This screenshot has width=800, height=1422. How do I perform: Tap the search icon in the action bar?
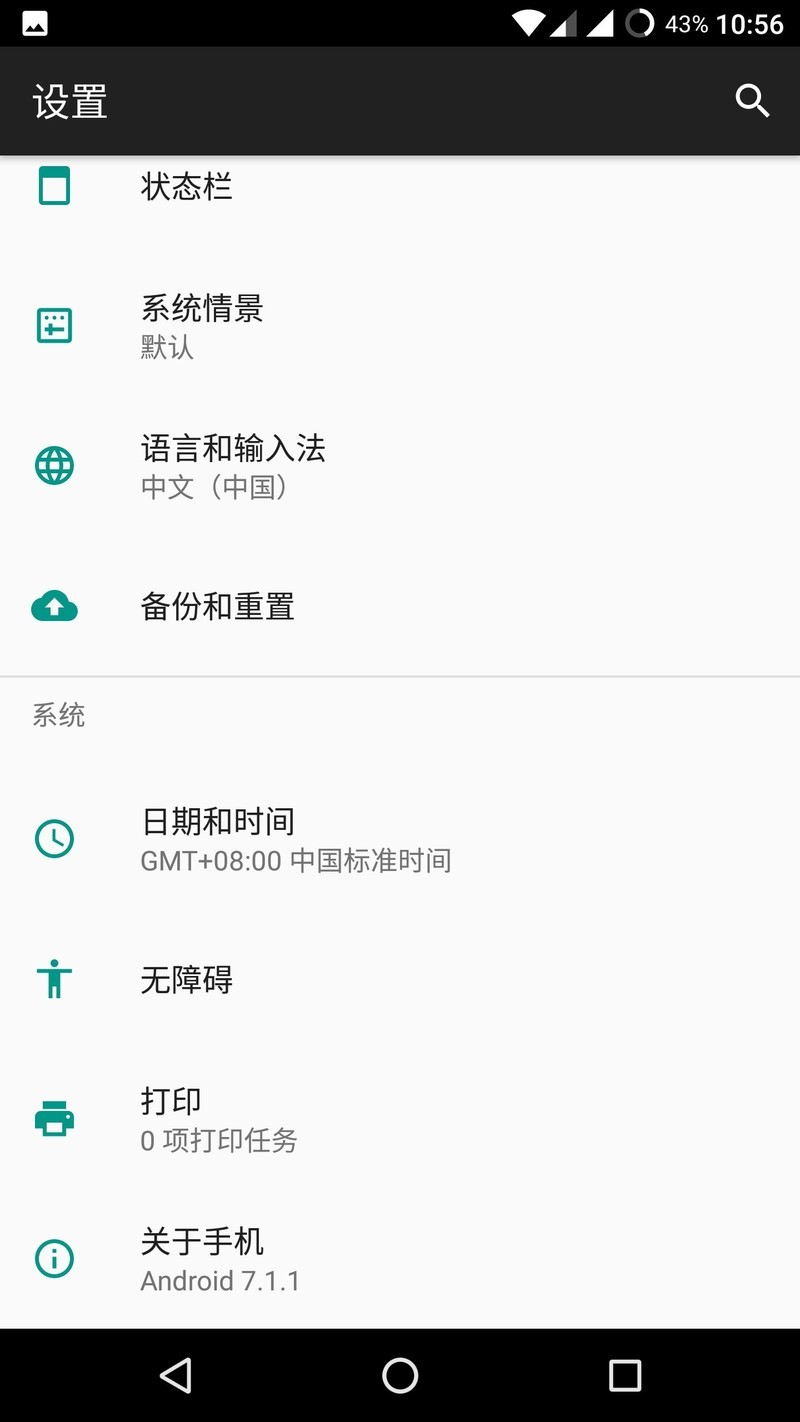[752, 101]
